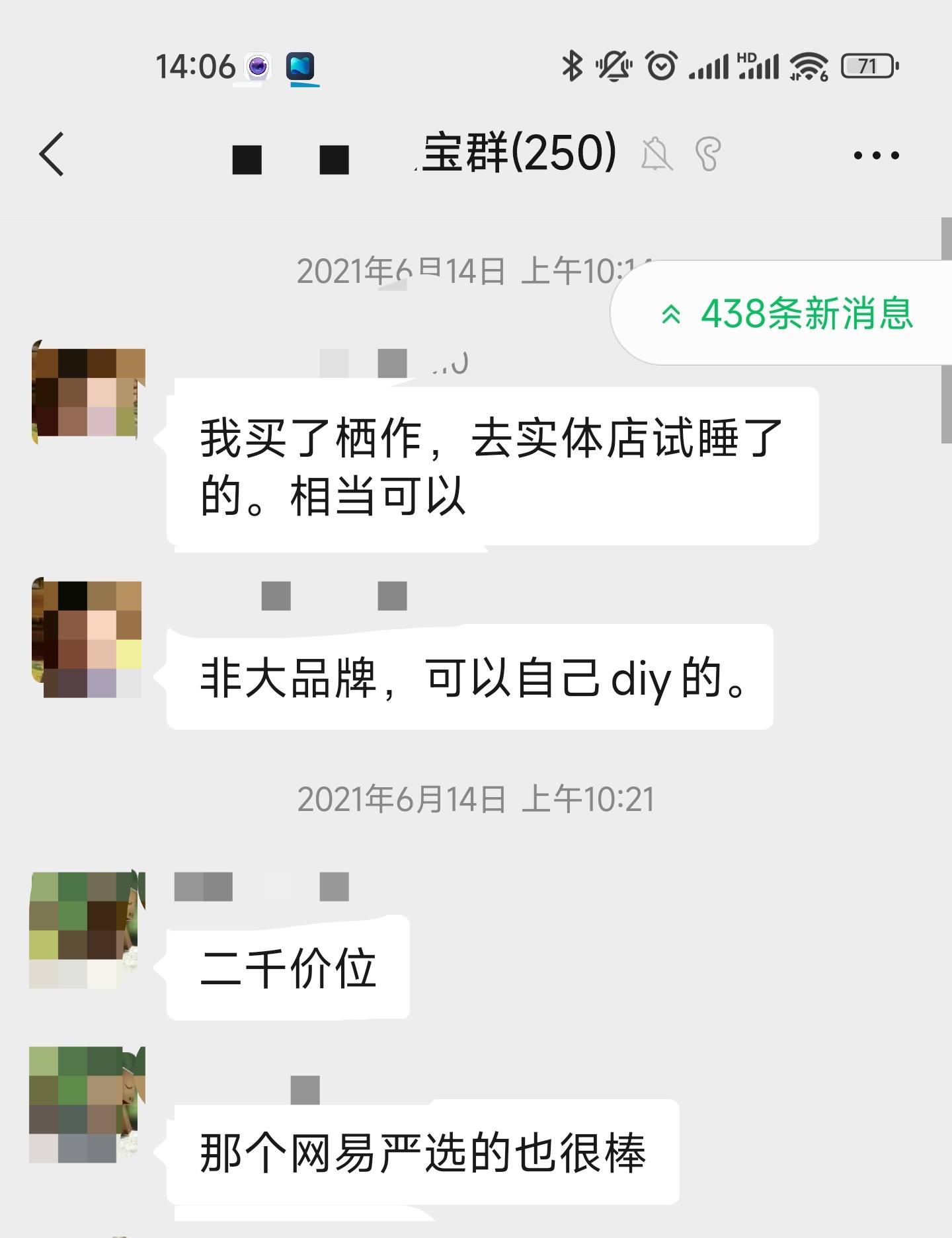Tap the battery indicator showing 71
The image size is (952, 1238).
click(x=866, y=66)
